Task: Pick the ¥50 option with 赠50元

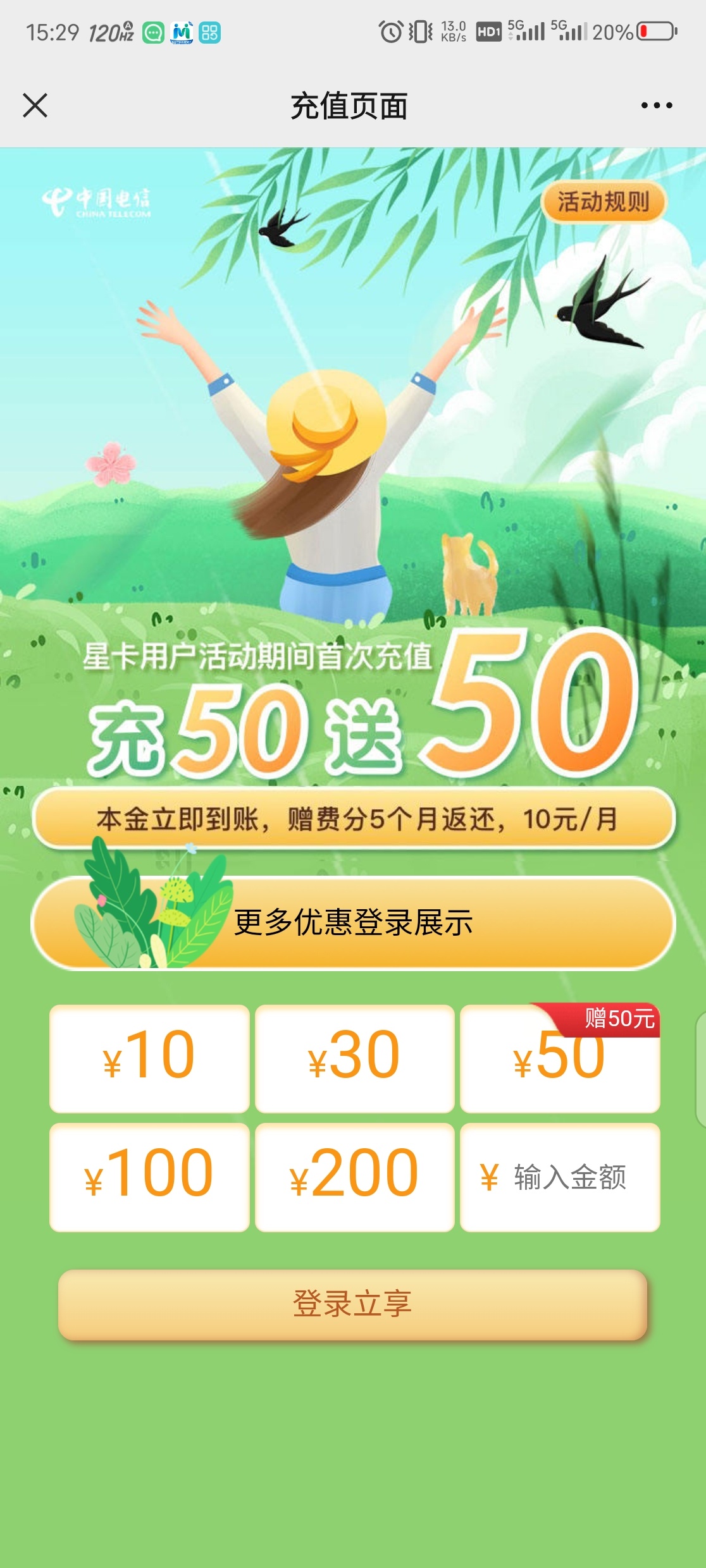Action: pyautogui.click(x=559, y=1058)
